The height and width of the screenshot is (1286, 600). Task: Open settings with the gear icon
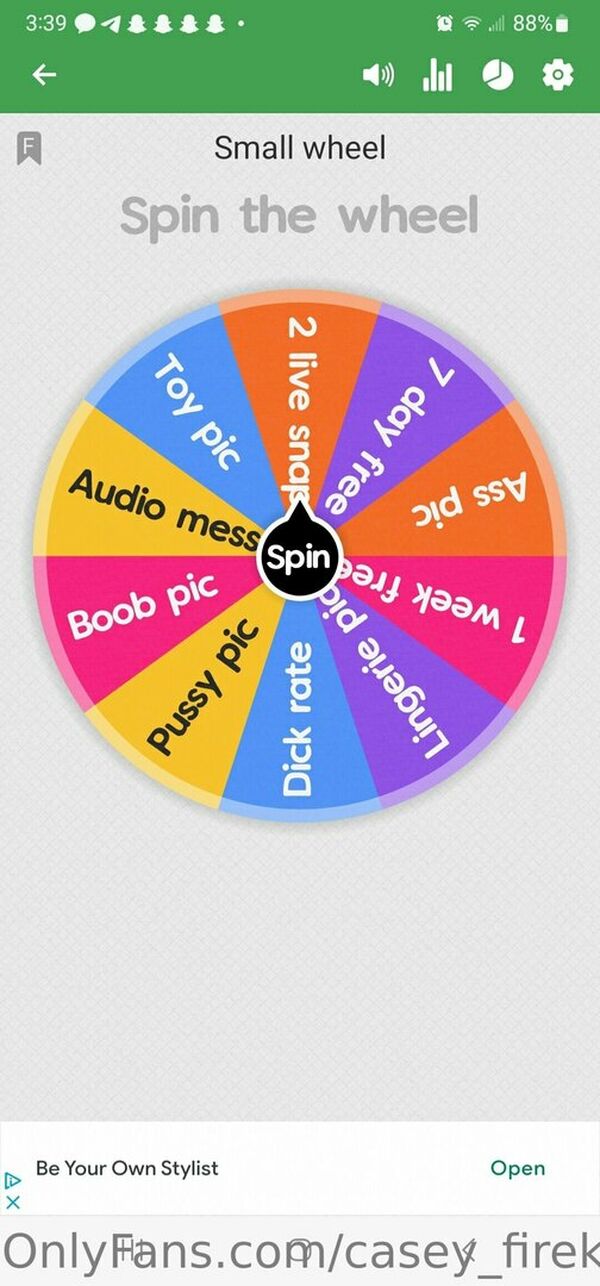click(558, 75)
